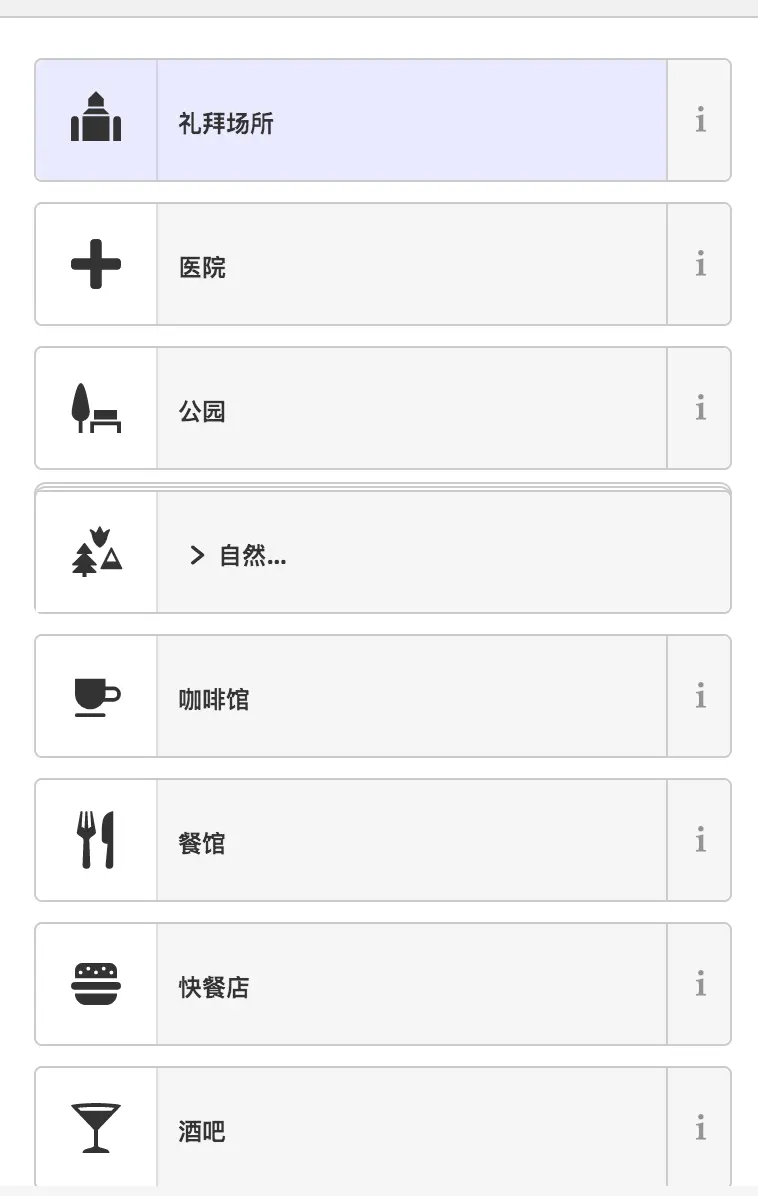The image size is (758, 1196).
Task: Show info for 医院
Action: click(700, 265)
